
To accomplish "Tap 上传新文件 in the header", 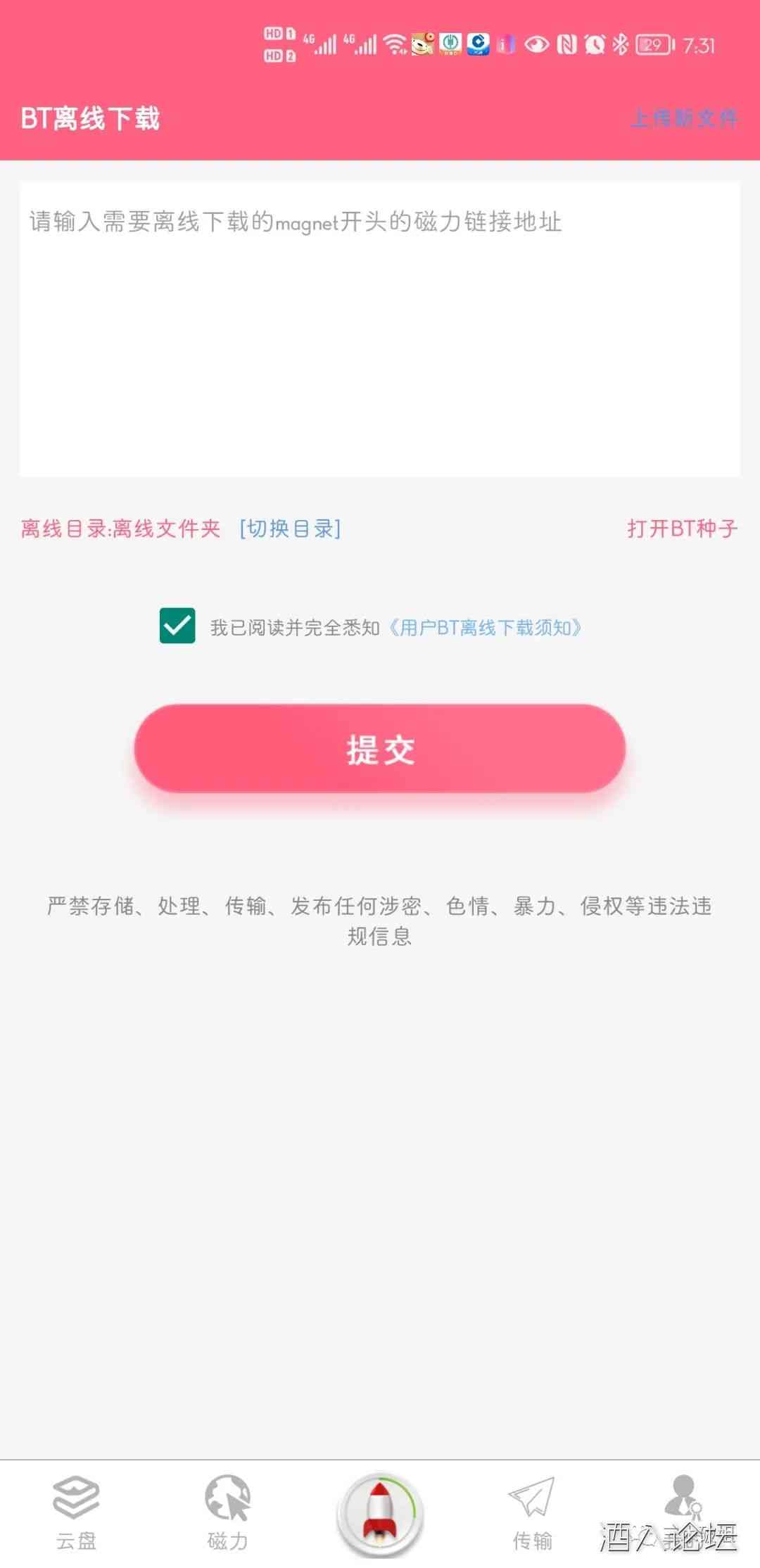I will point(683,118).
